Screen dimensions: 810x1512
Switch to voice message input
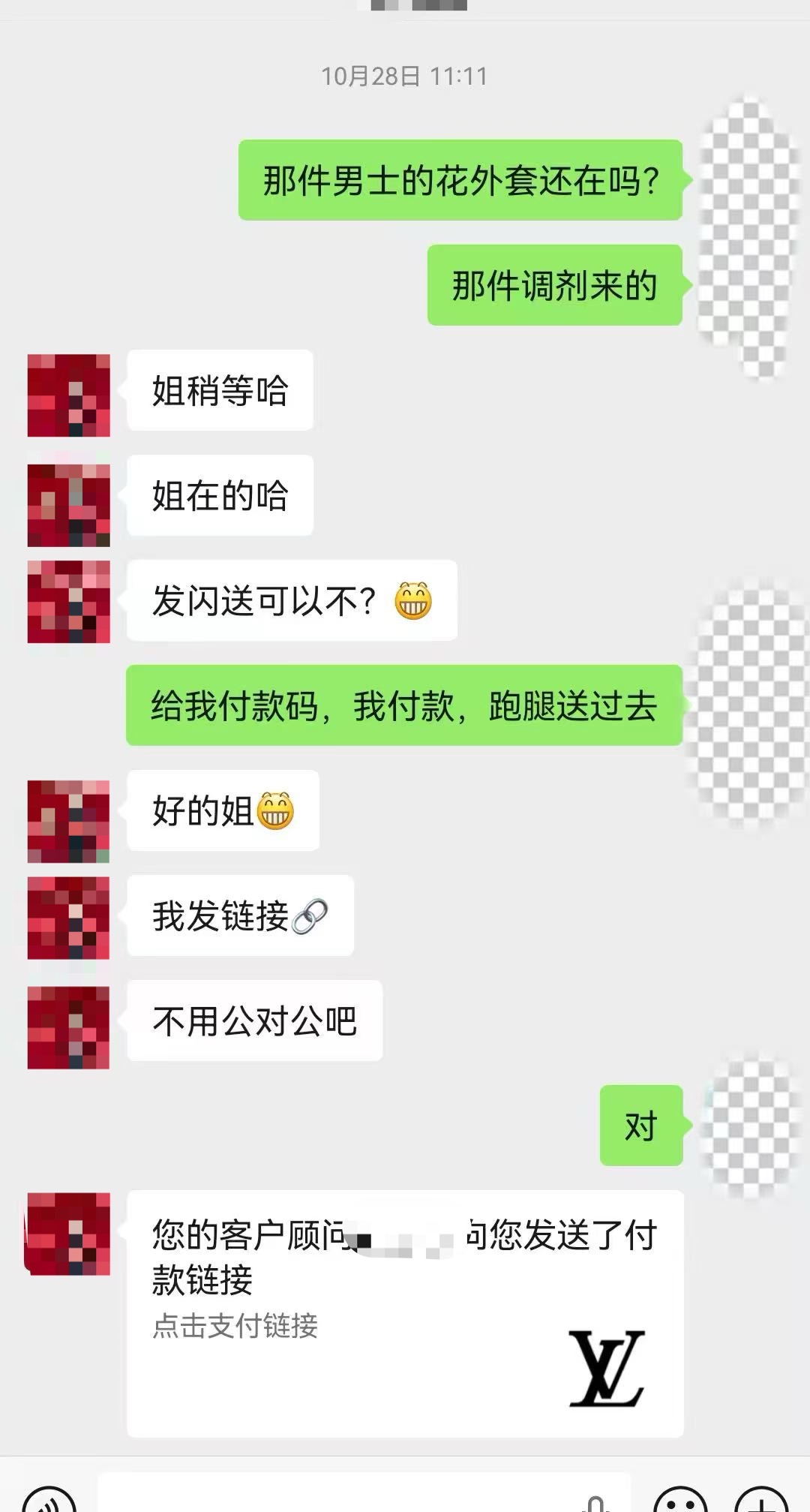pos(49,1499)
